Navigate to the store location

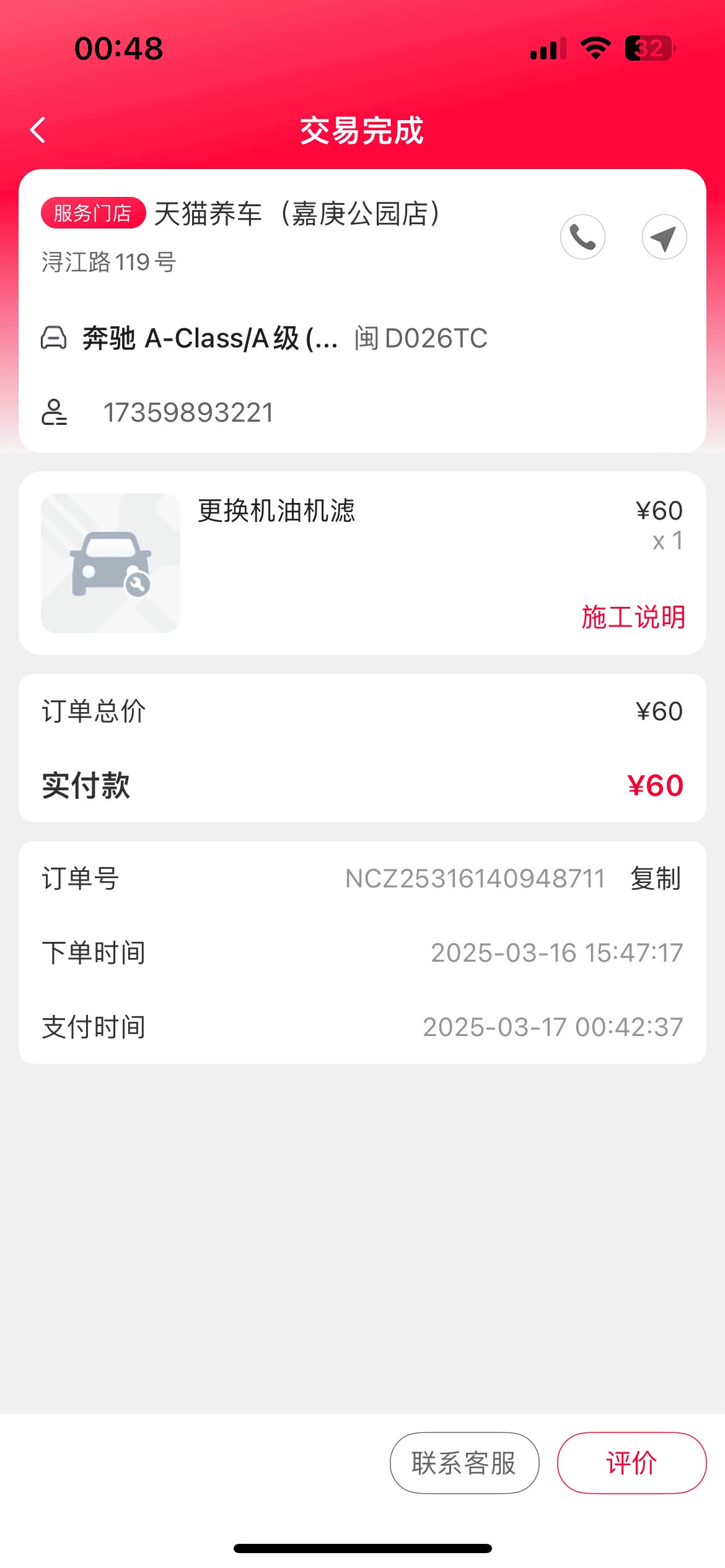coord(664,237)
